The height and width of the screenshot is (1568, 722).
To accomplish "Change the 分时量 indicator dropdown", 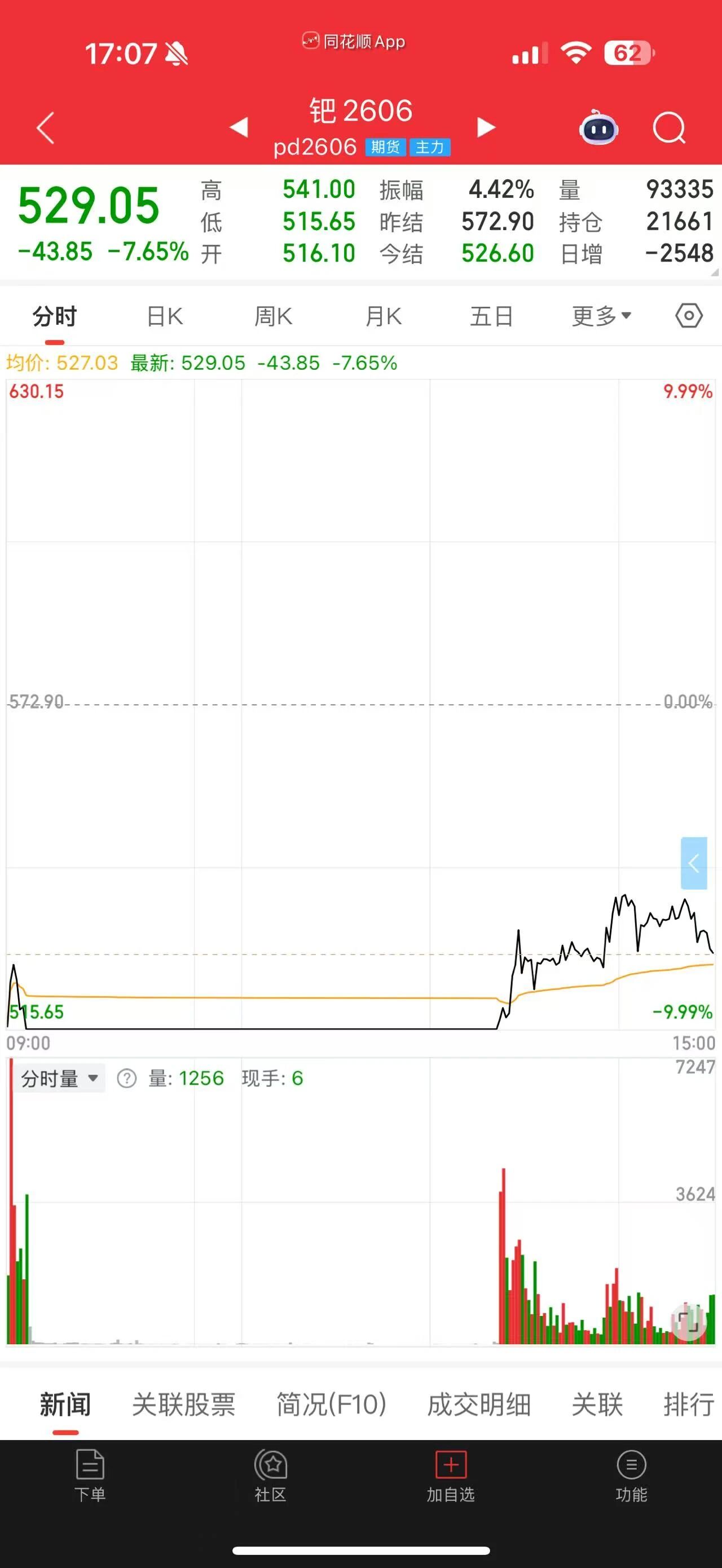I will [x=60, y=1079].
